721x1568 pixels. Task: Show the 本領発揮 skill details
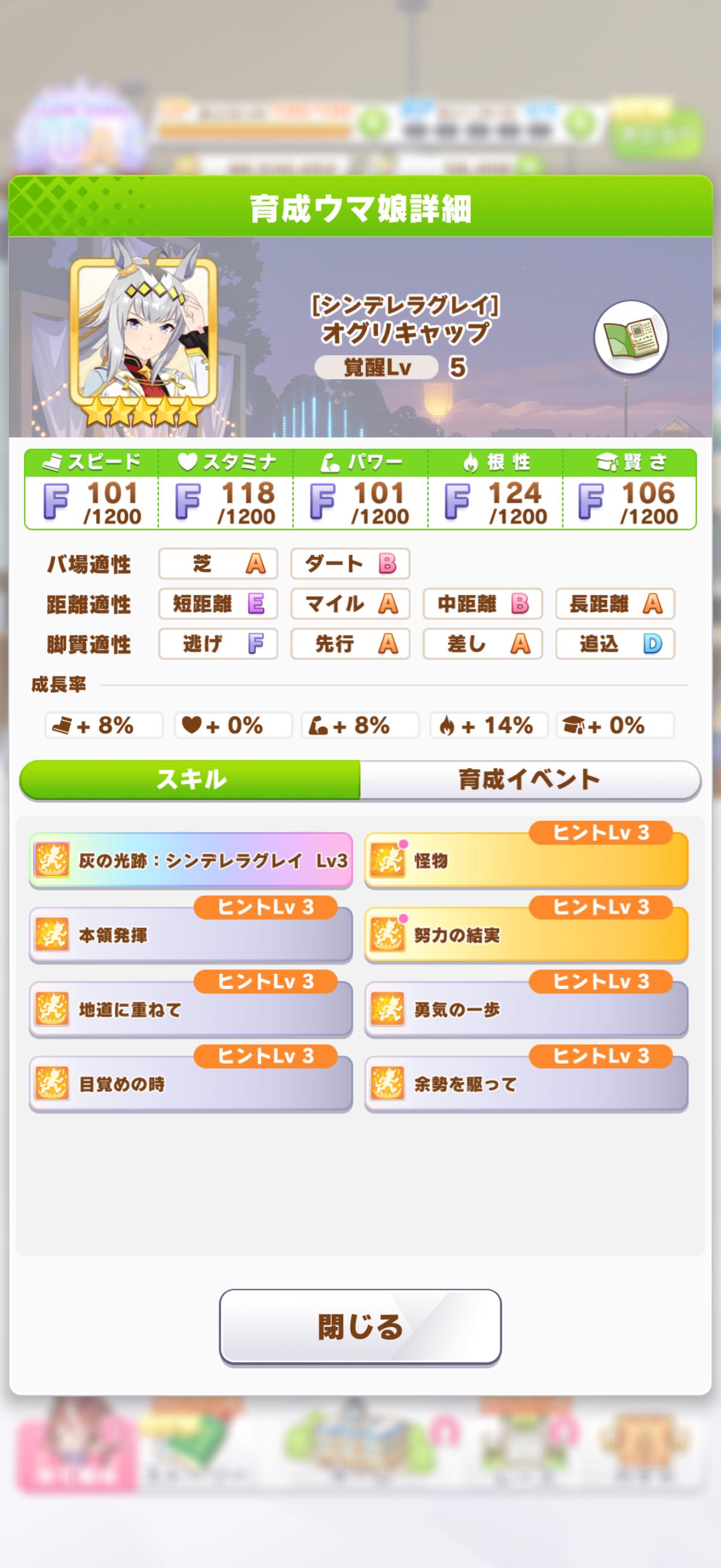191,935
